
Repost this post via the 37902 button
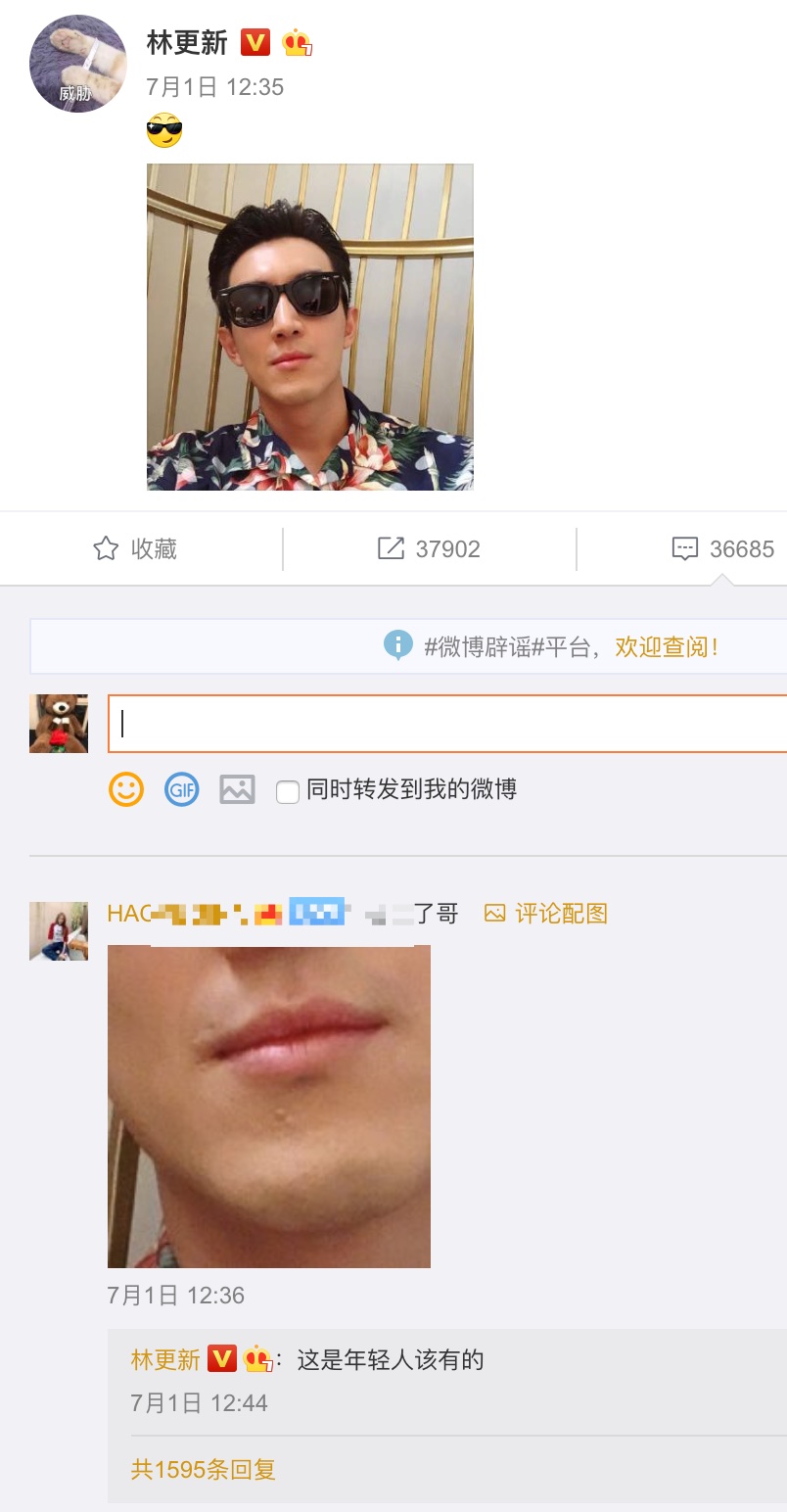(x=430, y=548)
